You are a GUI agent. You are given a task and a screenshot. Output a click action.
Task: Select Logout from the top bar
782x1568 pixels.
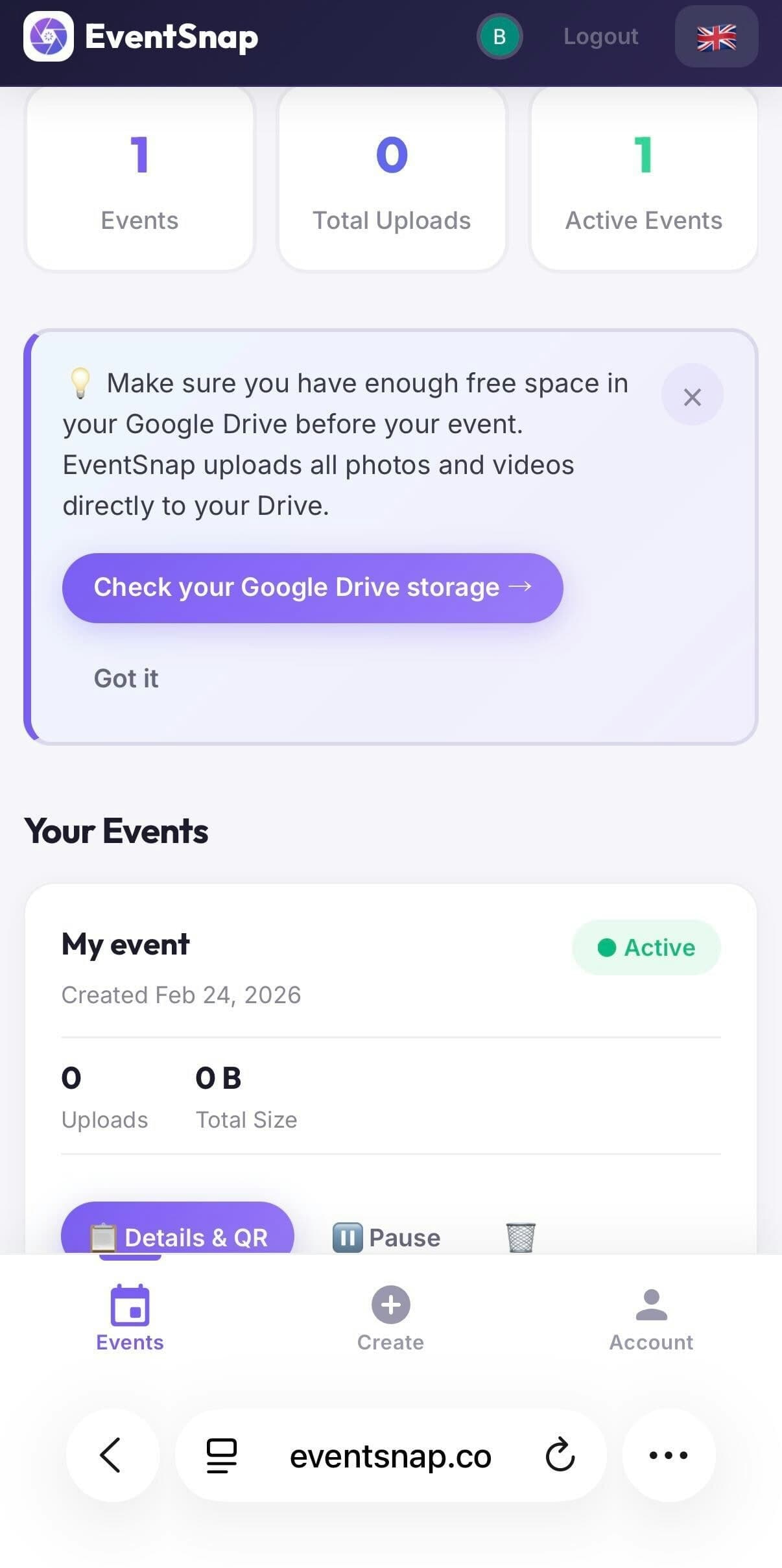click(x=600, y=37)
